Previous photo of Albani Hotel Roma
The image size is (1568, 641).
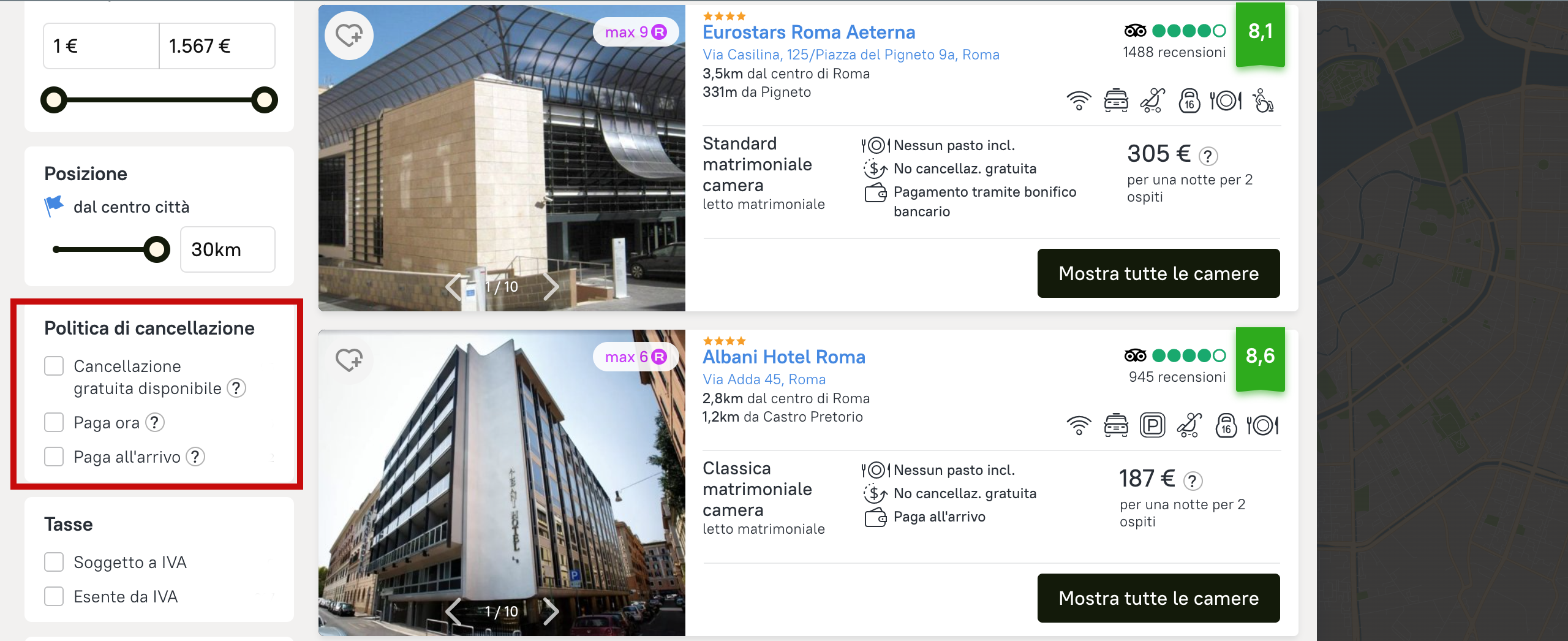click(453, 611)
